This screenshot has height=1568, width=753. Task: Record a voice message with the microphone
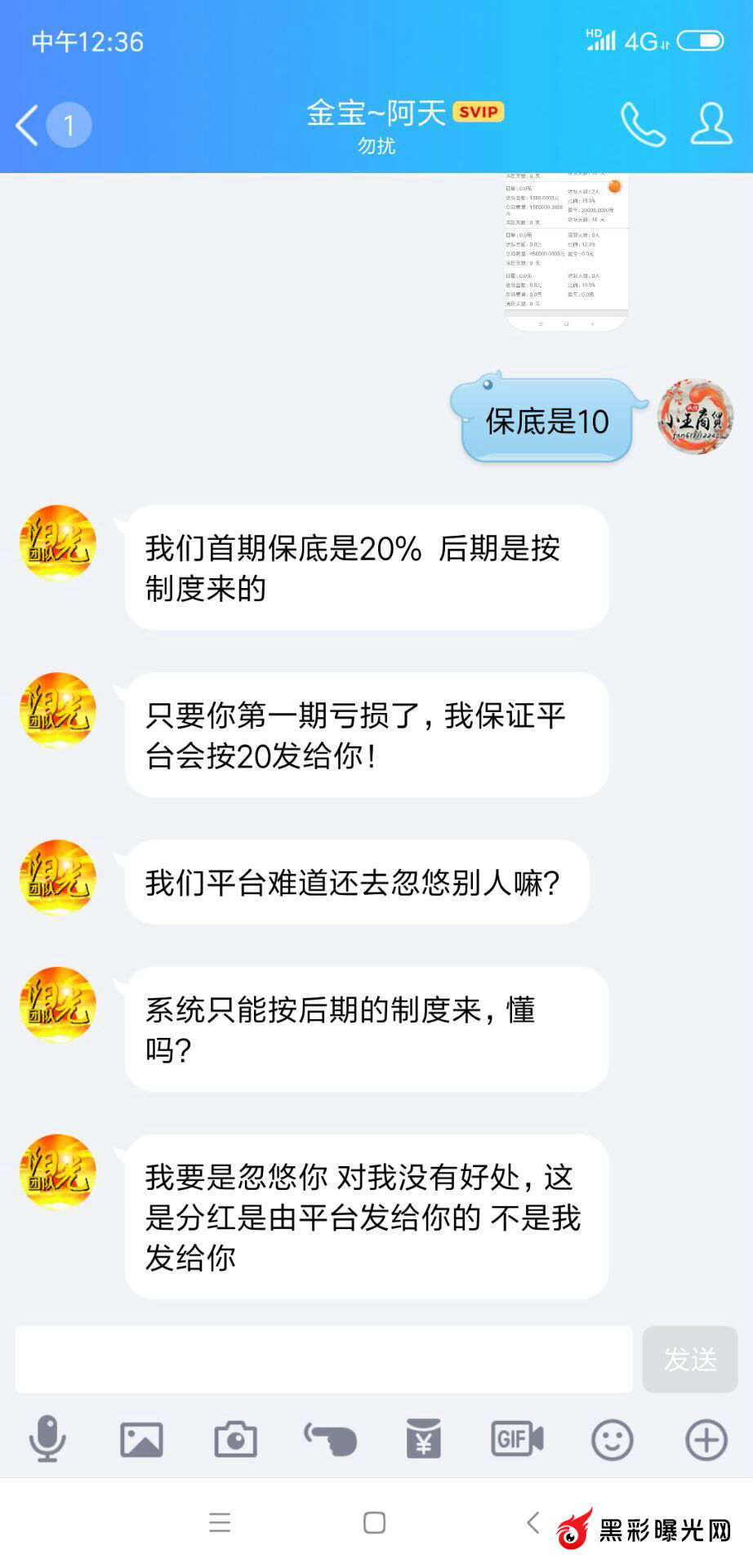coord(47,1438)
